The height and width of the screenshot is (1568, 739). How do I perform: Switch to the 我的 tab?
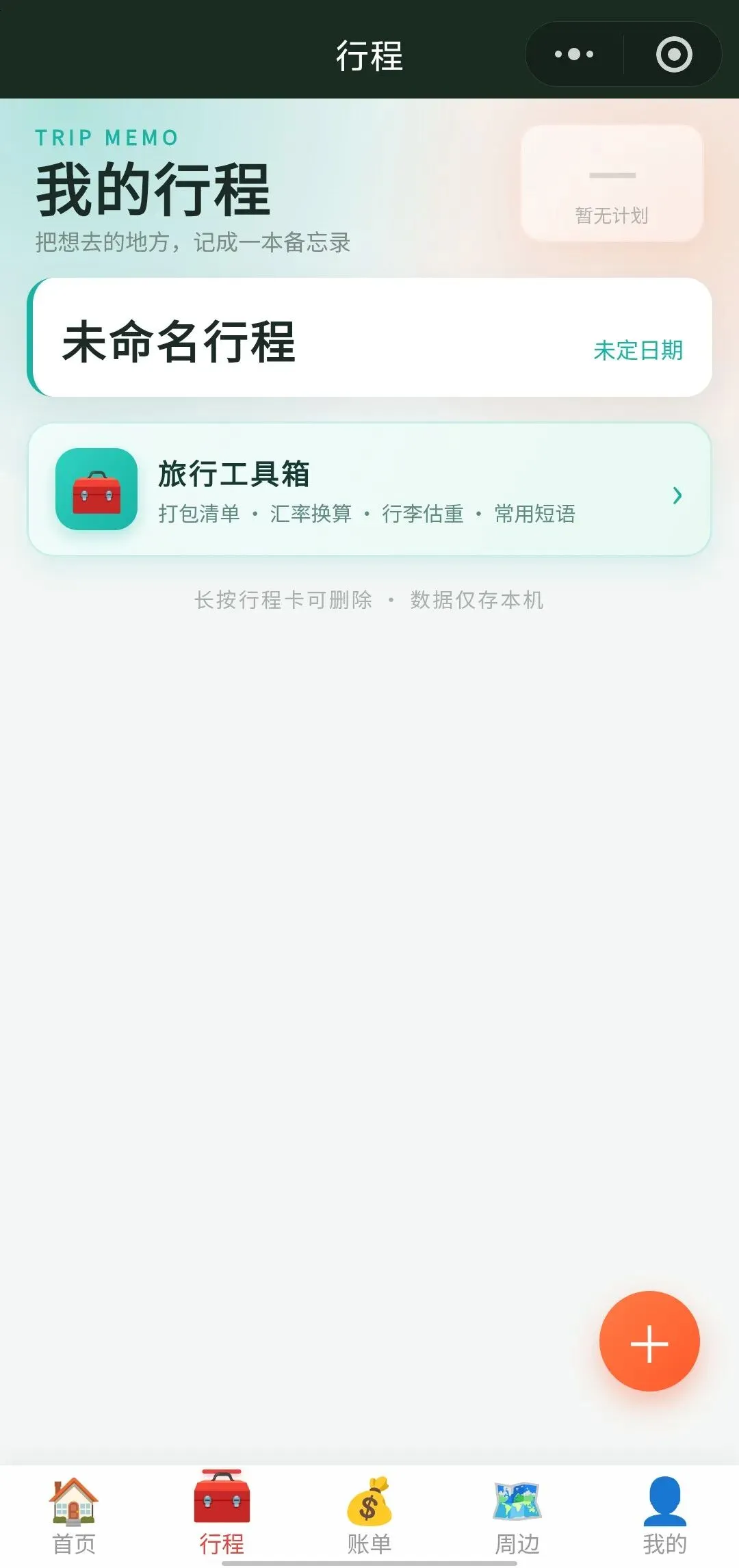(x=665, y=1516)
